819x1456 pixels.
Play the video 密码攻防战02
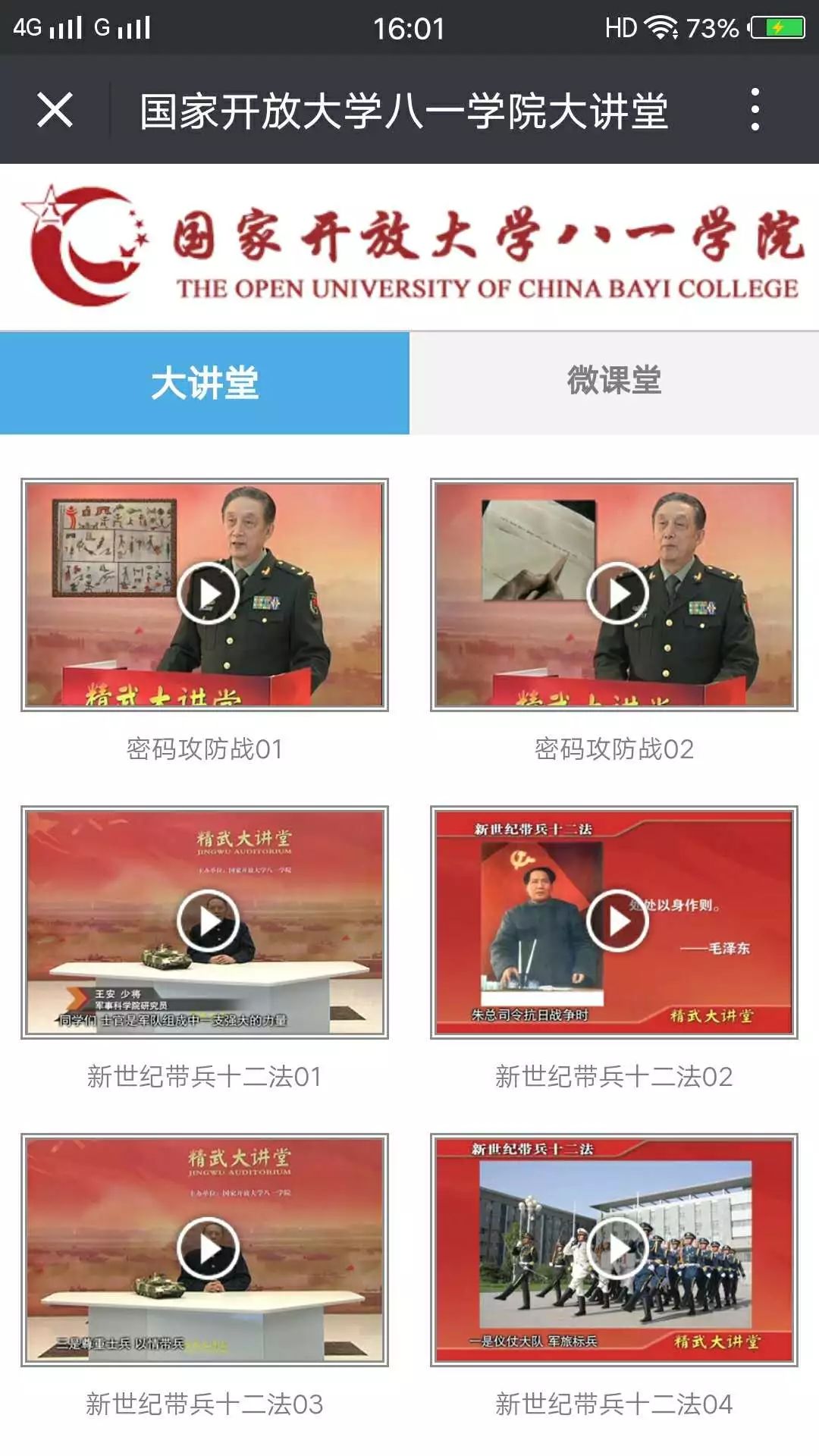617,594
